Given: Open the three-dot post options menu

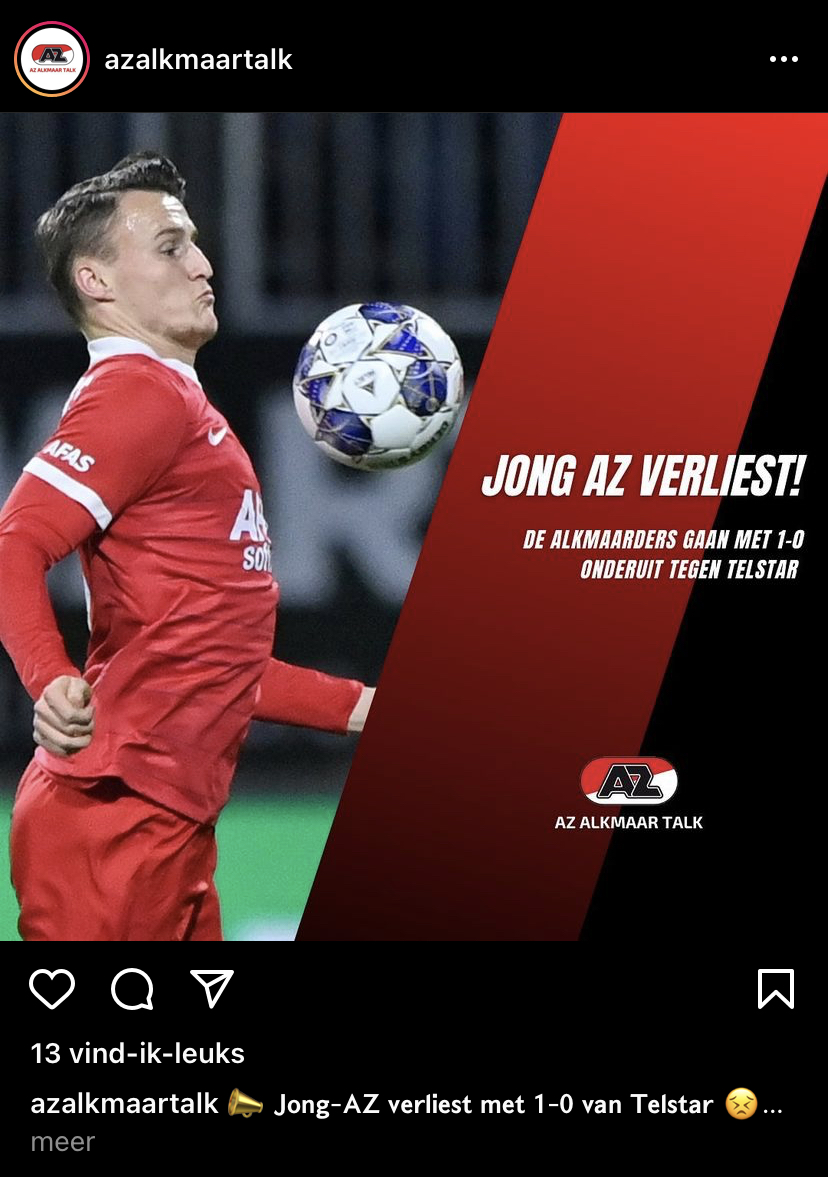Looking at the screenshot, I should coord(783,59).
